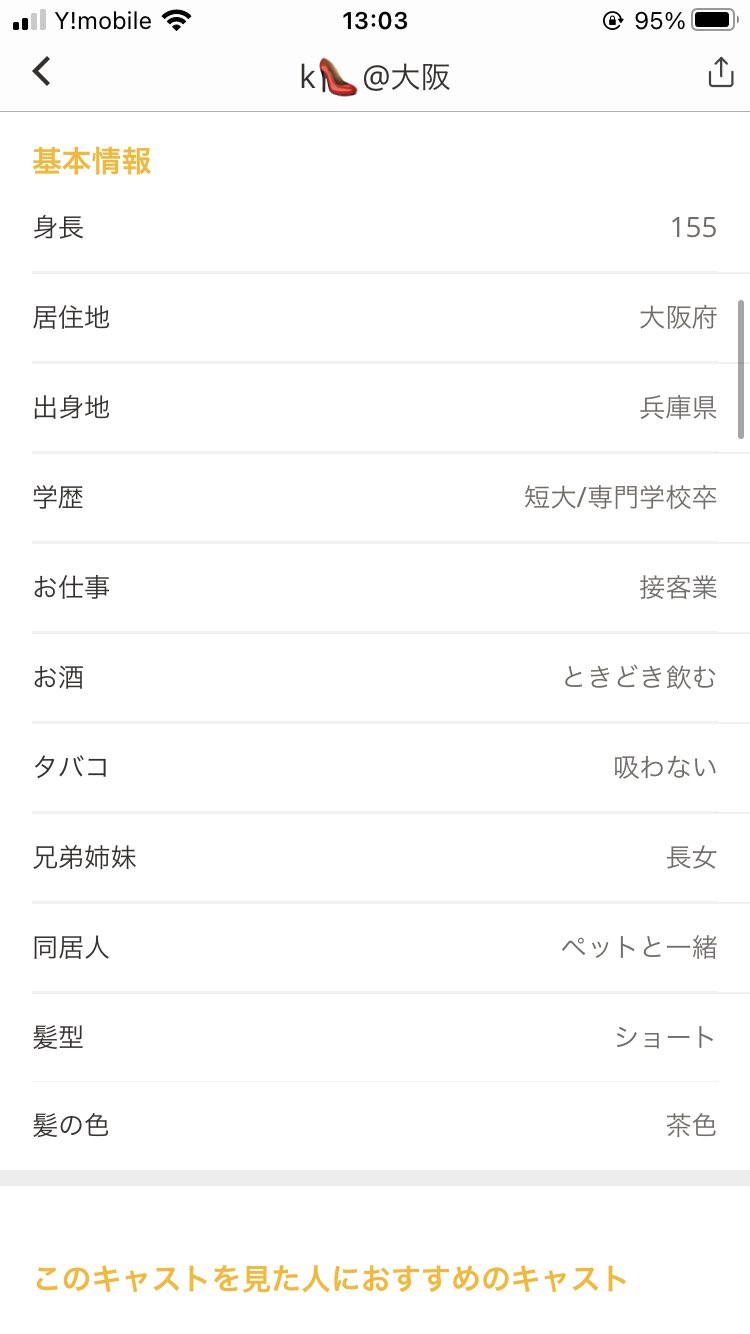Select the お仕事 value 接客業
The image size is (750, 1334).
[x=680, y=588]
